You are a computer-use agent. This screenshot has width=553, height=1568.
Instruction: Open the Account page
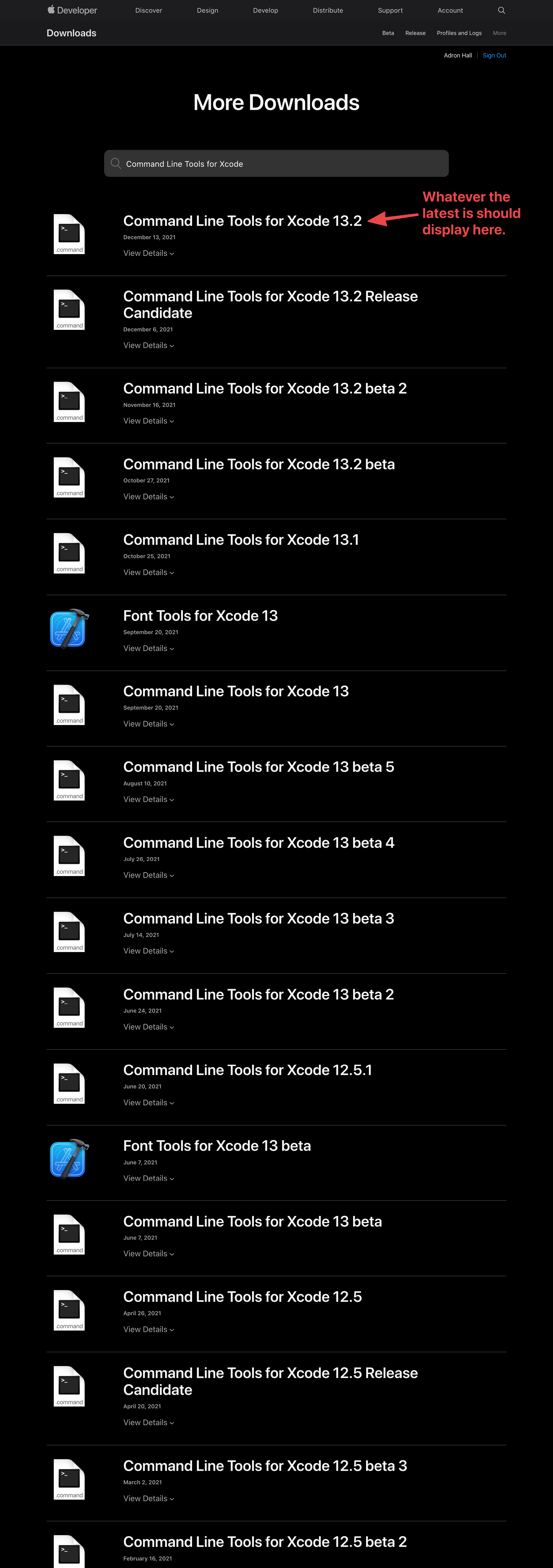click(x=450, y=10)
